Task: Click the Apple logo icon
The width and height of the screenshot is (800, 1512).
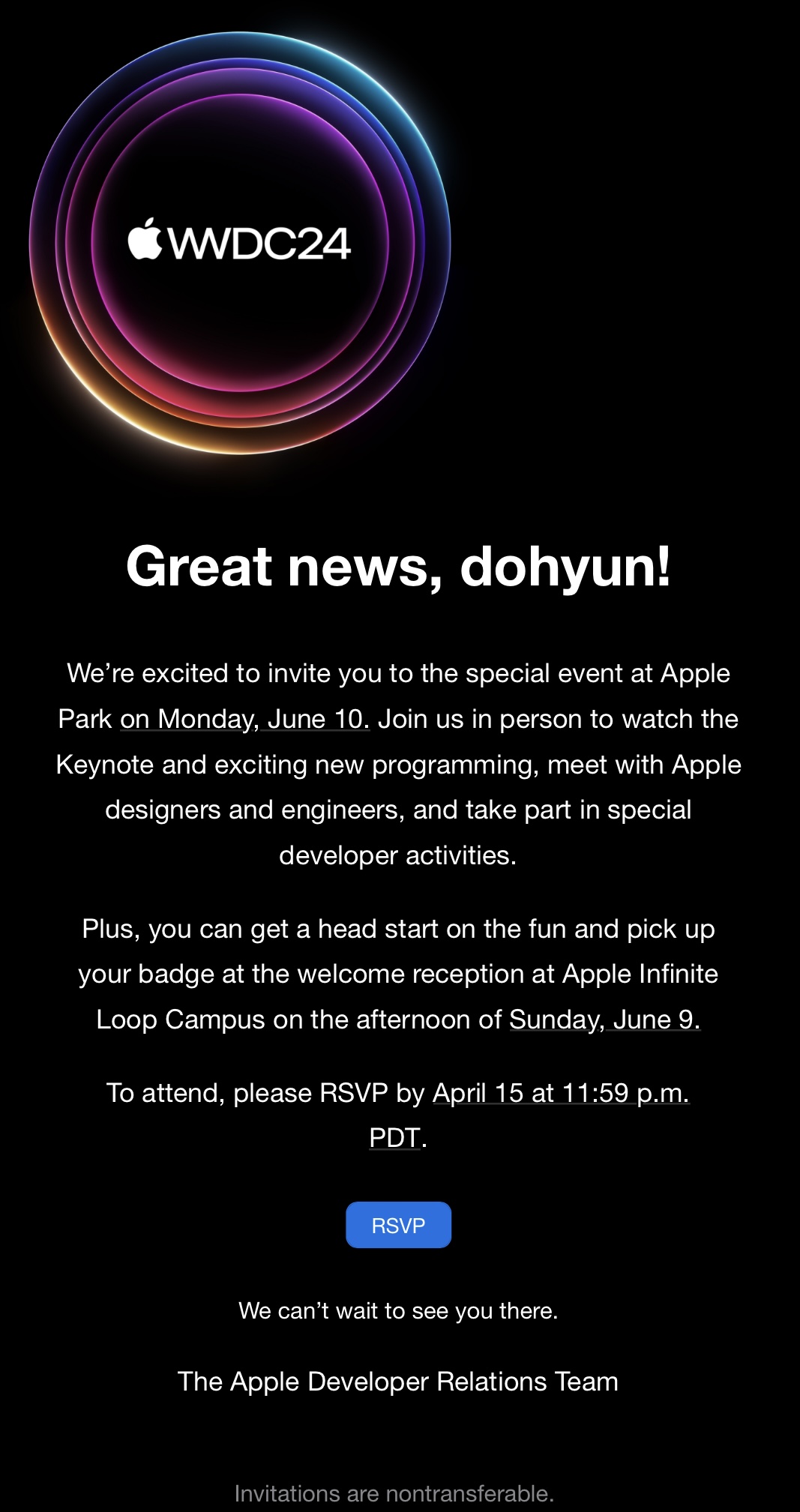Action: [x=147, y=240]
